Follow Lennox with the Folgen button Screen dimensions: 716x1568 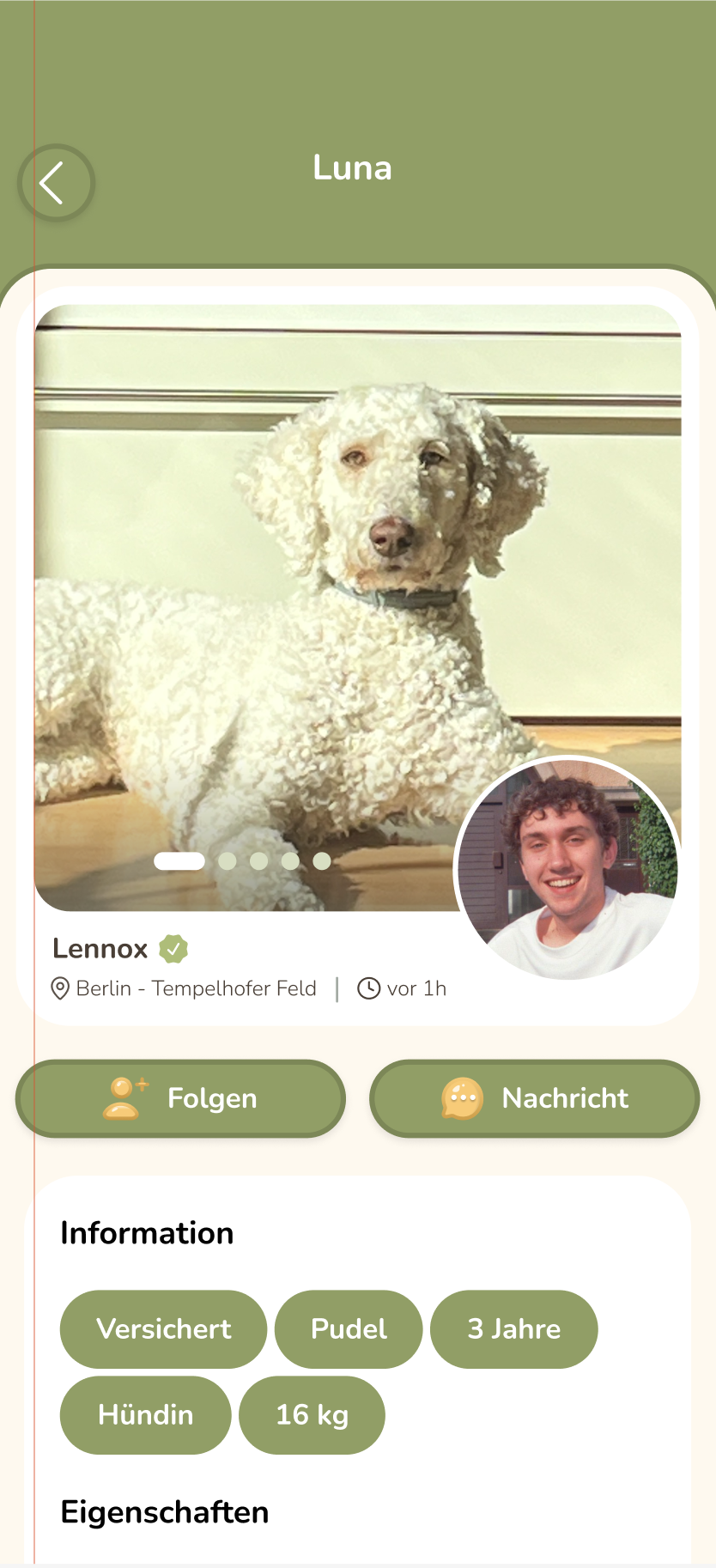point(180,1098)
